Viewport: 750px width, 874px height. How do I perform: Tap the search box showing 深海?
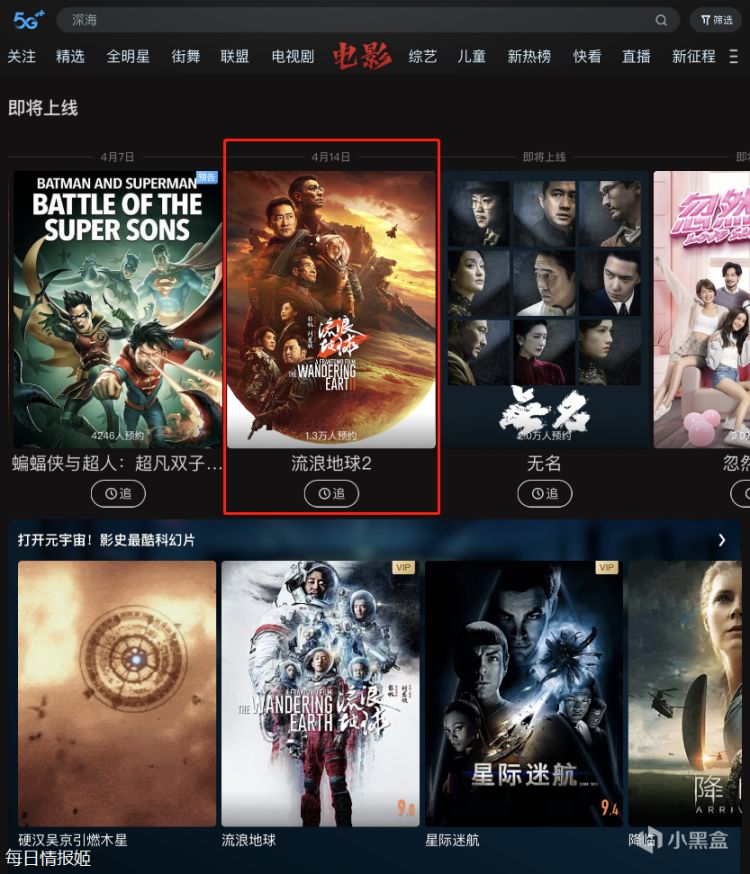pyautogui.click(x=367, y=20)
